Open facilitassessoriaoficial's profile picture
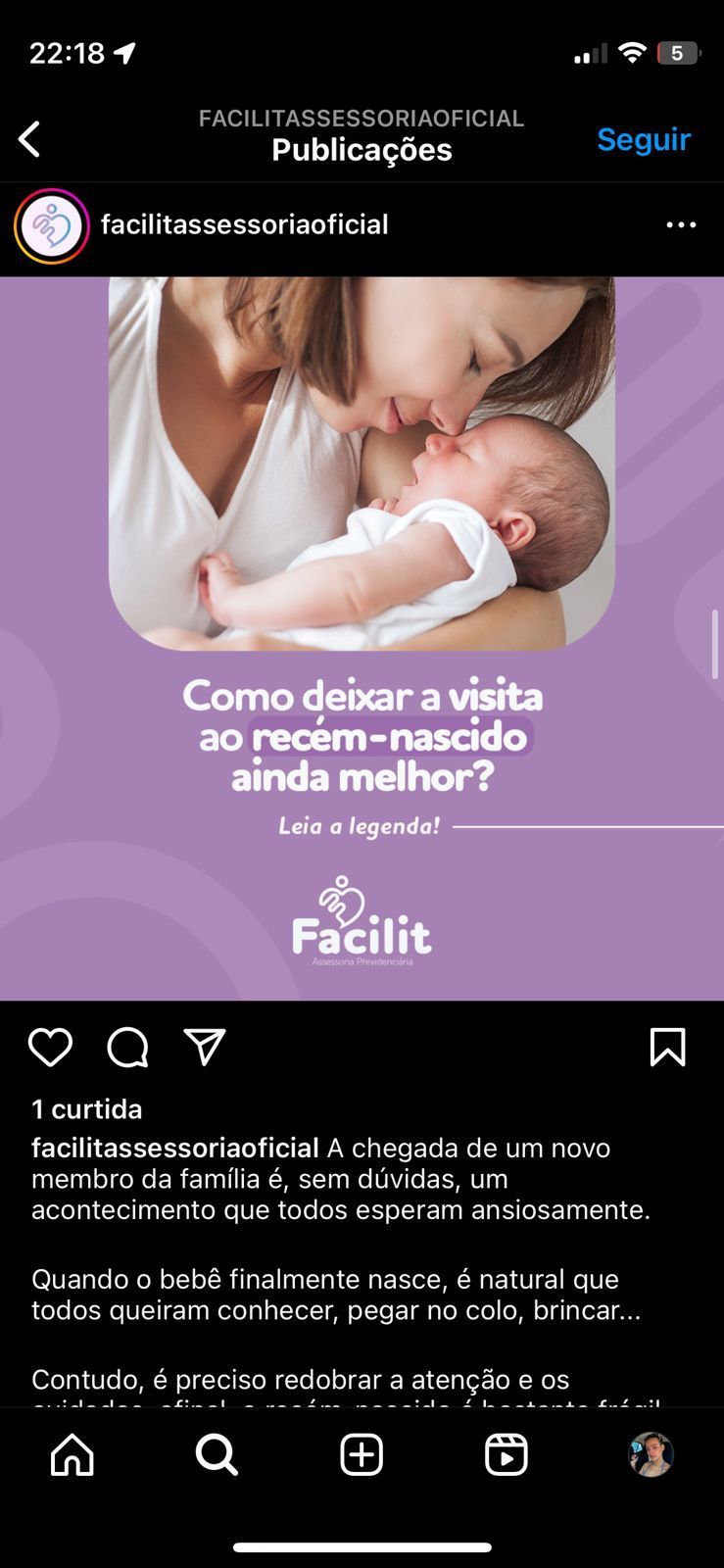This screenshot has width=724, height=1568. [52, 225]
